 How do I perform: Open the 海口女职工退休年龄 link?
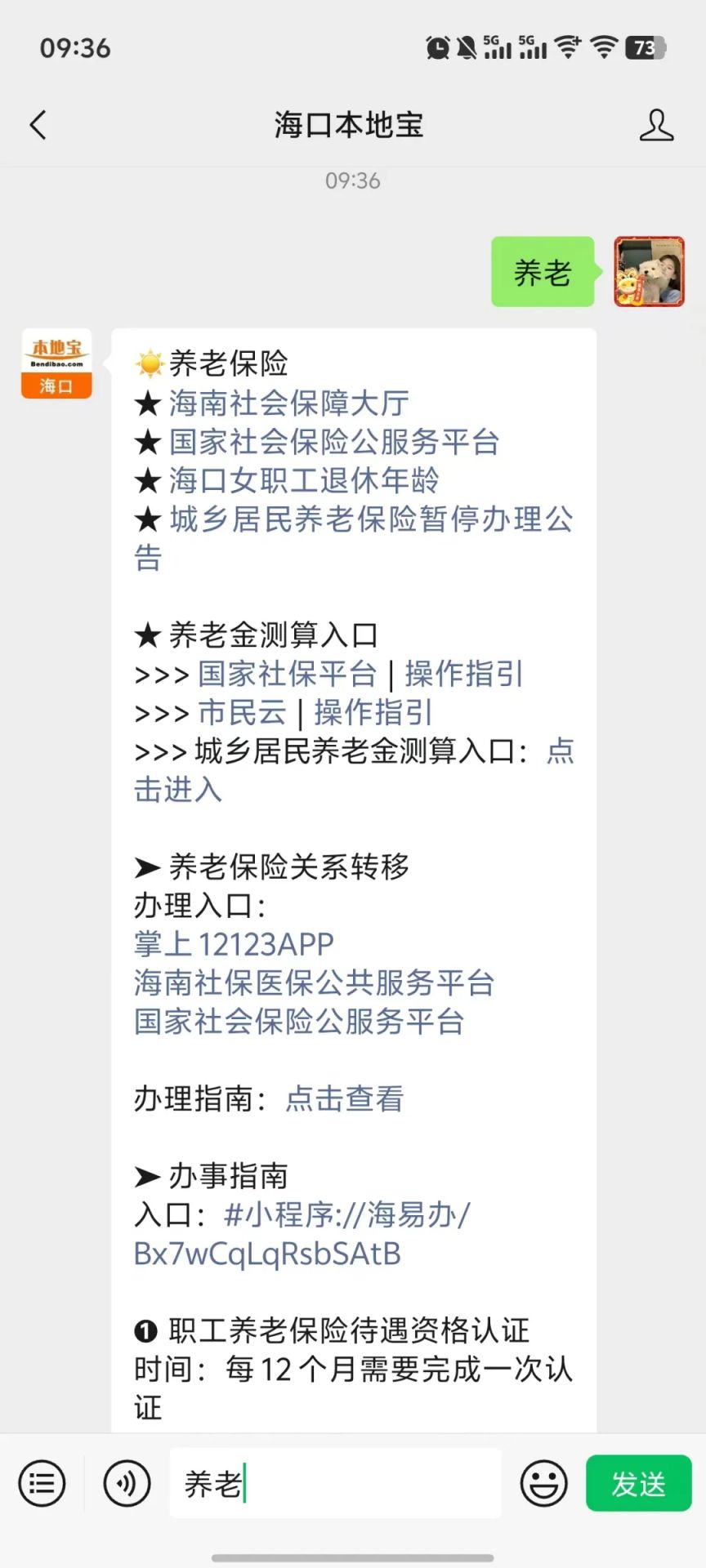click(x=304, y=480)
